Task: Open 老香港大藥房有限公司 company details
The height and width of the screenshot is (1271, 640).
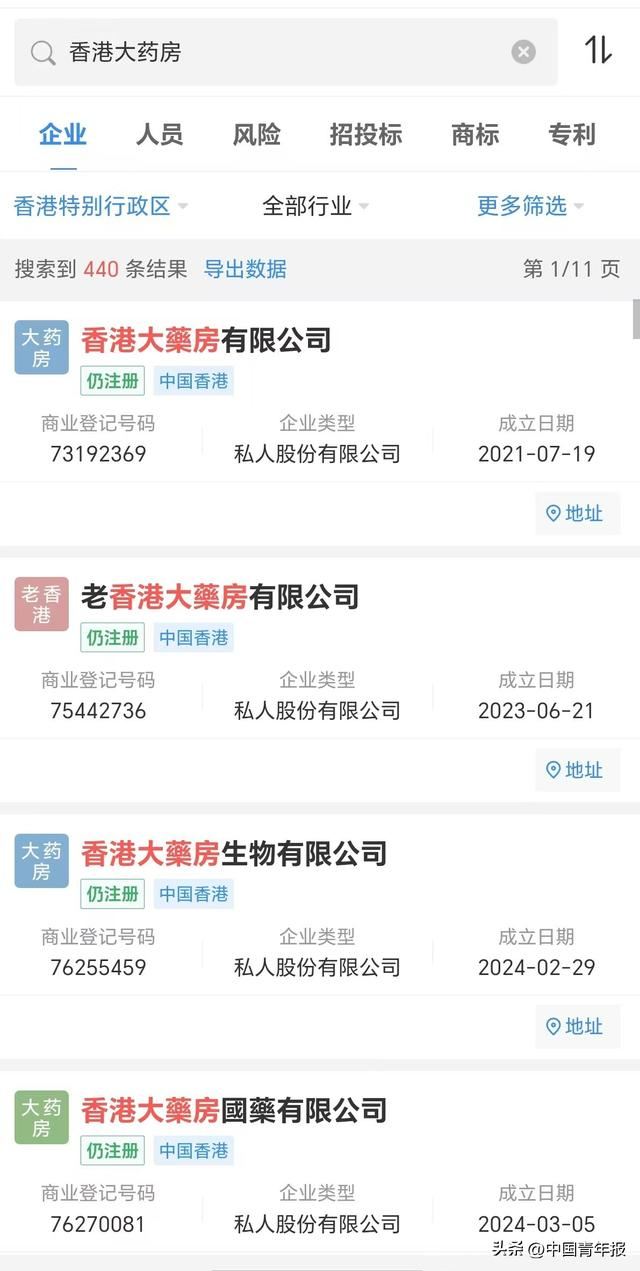Action: (220, 598)
